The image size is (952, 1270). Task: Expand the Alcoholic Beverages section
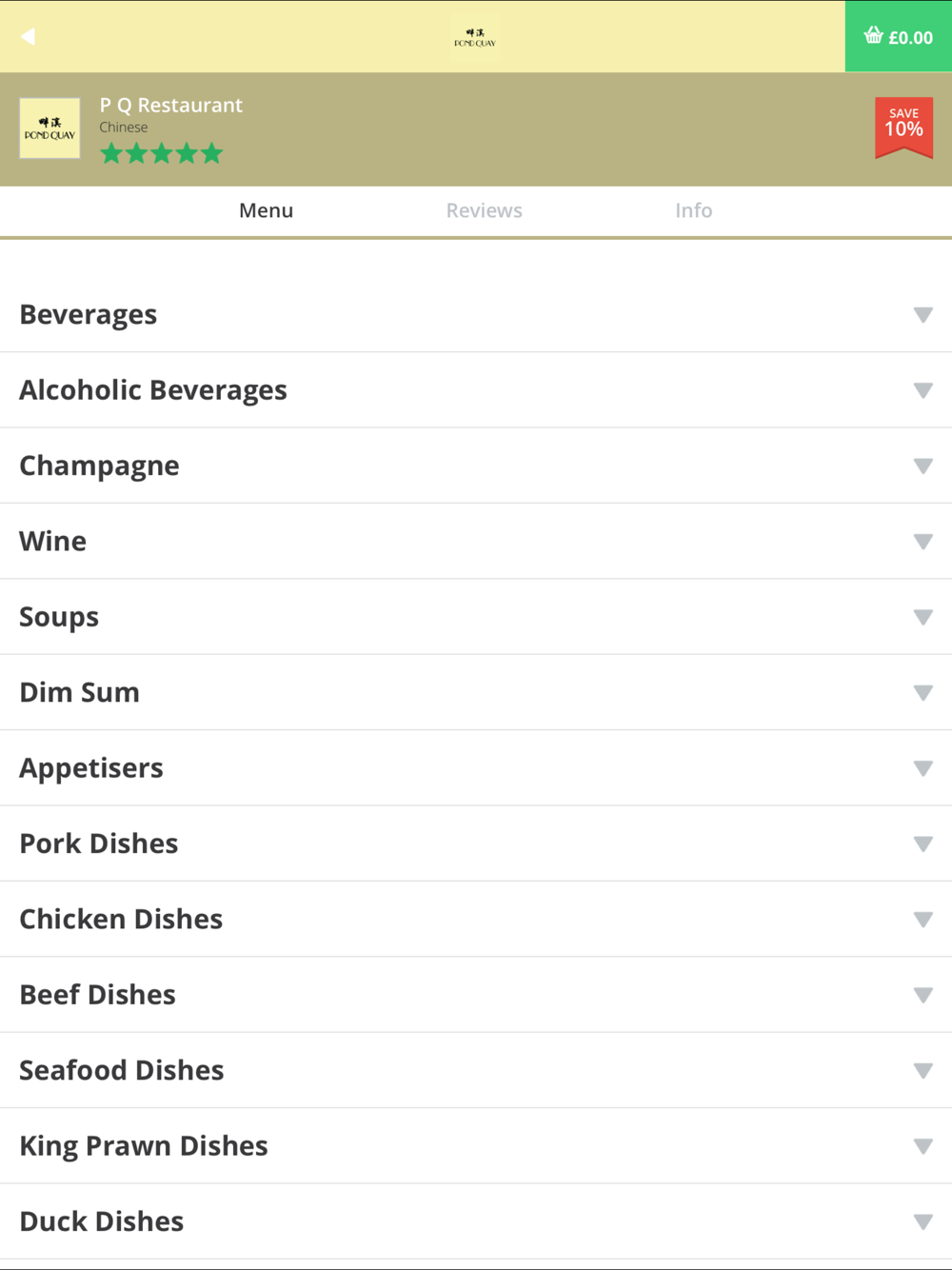tap(476, 390)
